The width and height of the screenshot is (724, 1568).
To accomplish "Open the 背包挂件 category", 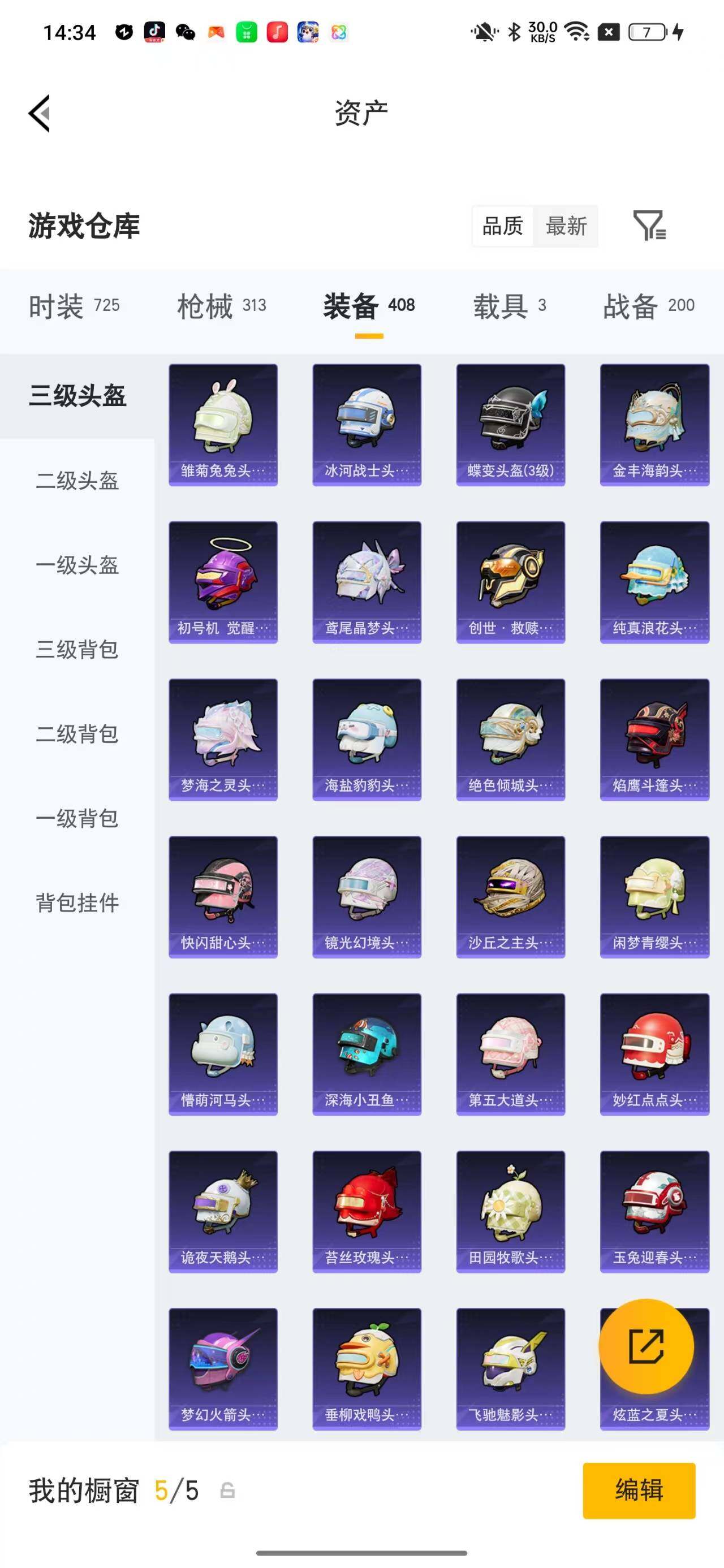I will click(x=77, y=902).
